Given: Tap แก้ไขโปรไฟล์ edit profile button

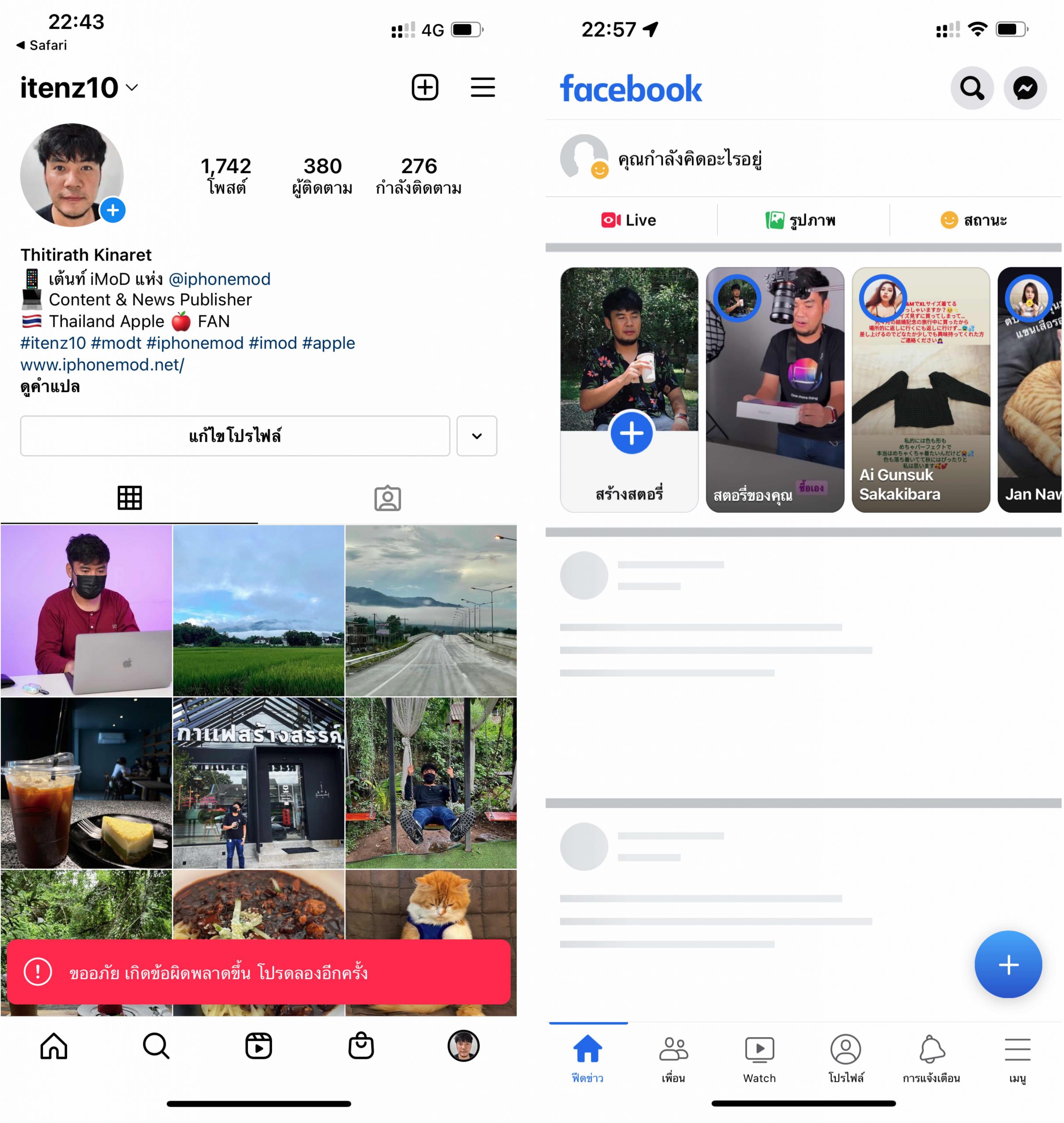Looking at the screenshot, I should [235, 436].
